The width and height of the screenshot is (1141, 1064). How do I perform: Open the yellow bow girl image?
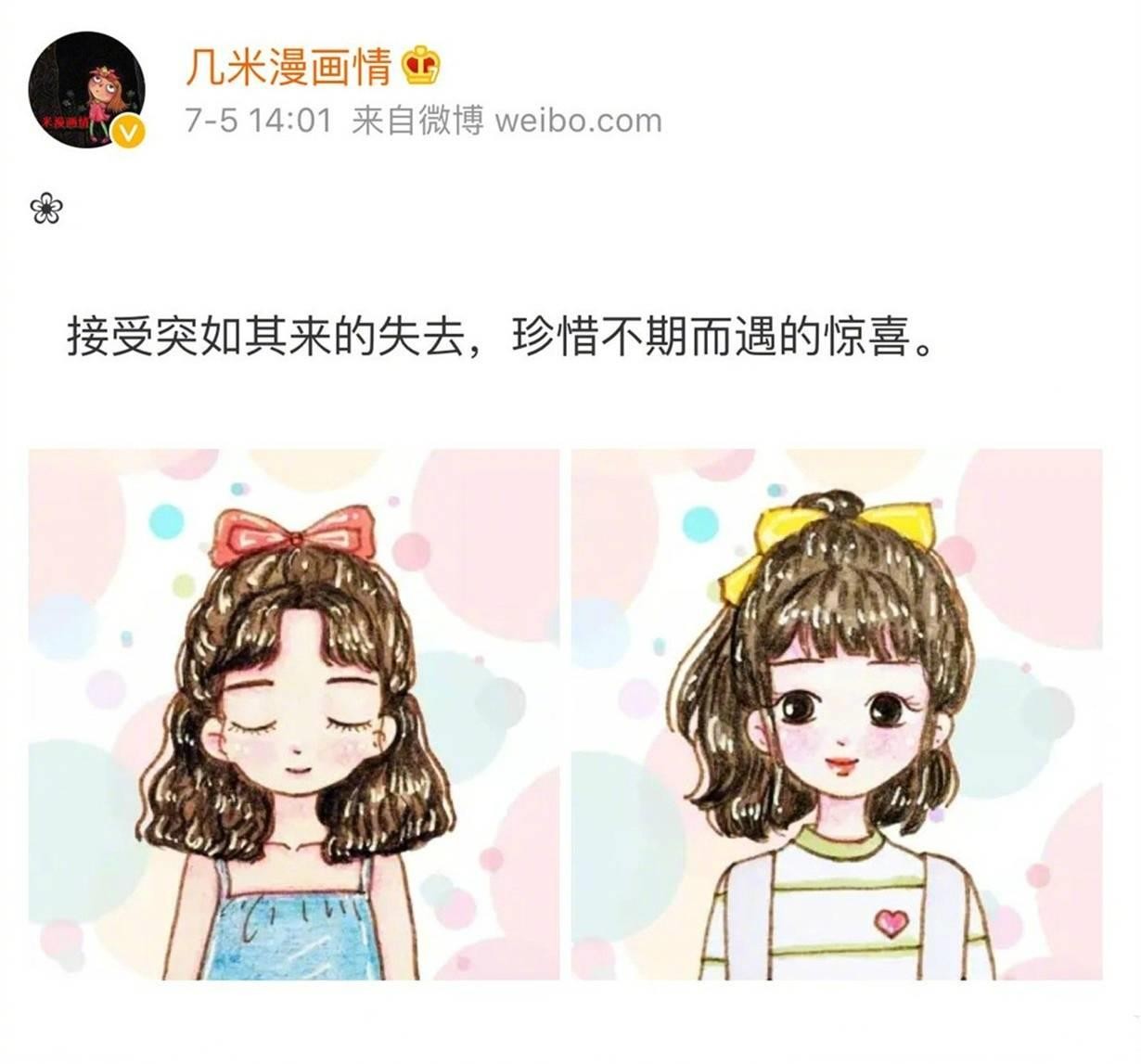[837, 714]
